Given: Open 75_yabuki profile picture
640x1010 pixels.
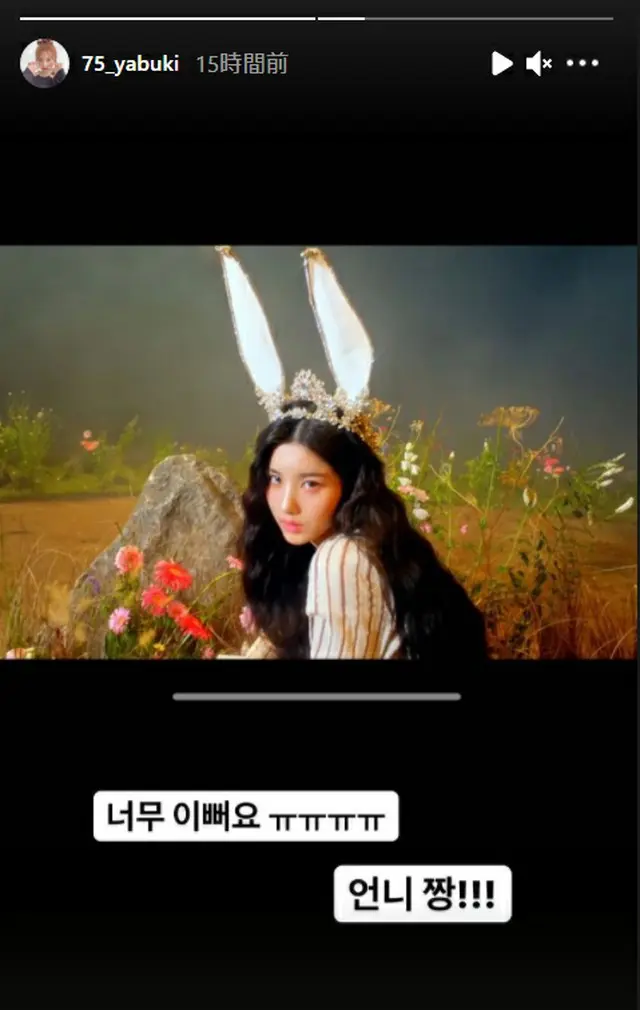Looking at the screenshot, I should coord(44,63).
